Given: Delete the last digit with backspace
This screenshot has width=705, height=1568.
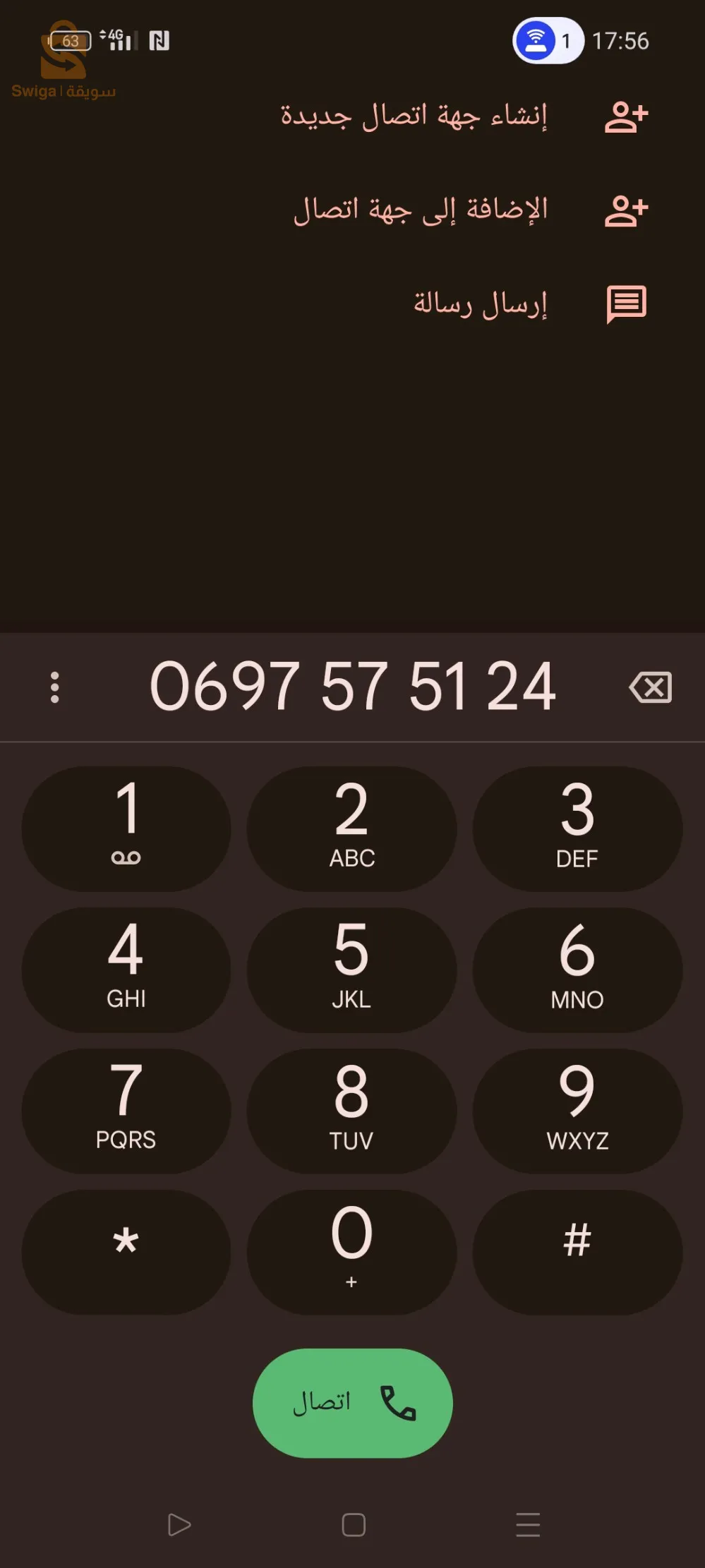Looking at the screenshot, I should 650,687.
